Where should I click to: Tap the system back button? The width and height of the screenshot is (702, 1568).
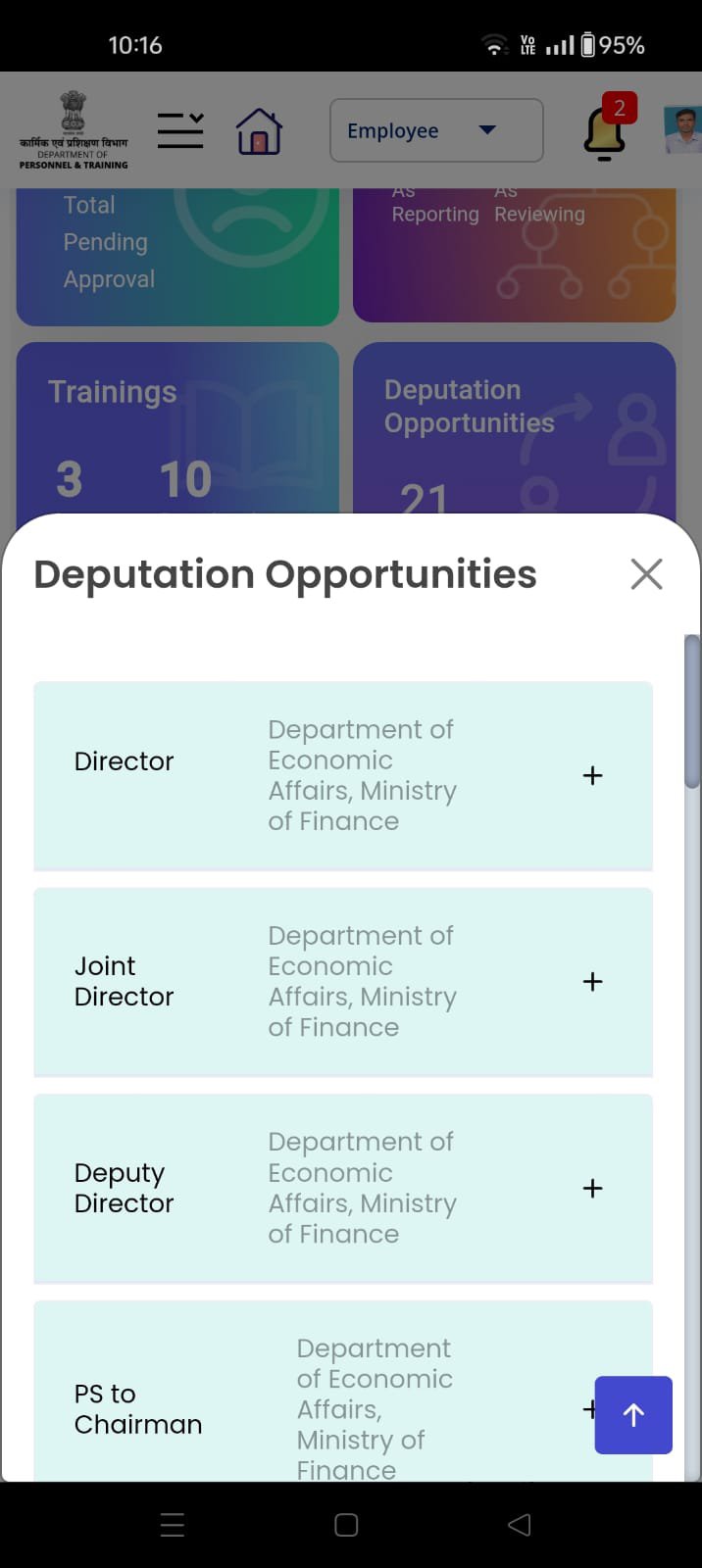pyautogui.click(x=520, y=1524)
